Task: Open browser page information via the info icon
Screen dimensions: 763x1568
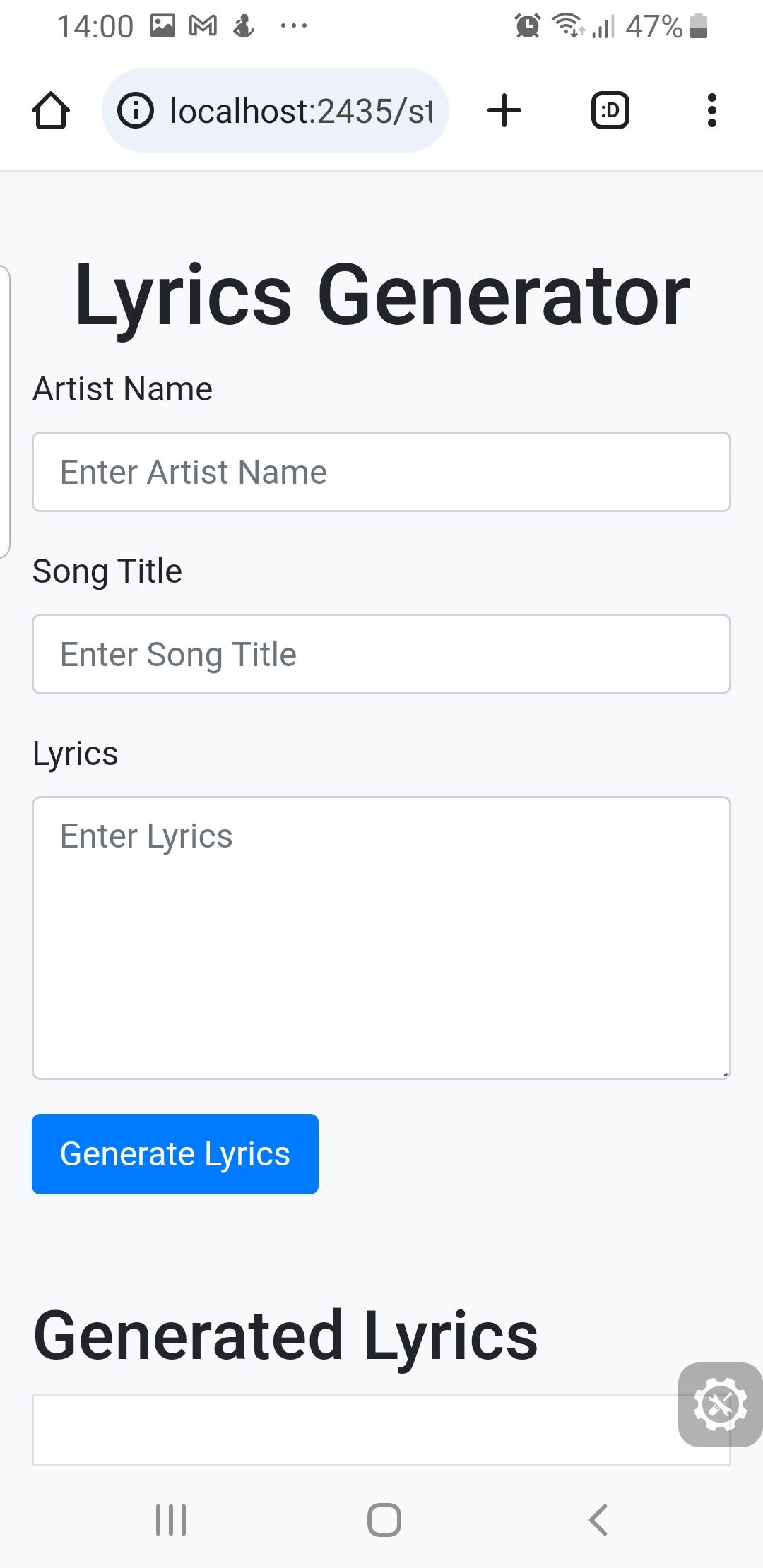Action: pyautogui.click(x=136, y=110)
